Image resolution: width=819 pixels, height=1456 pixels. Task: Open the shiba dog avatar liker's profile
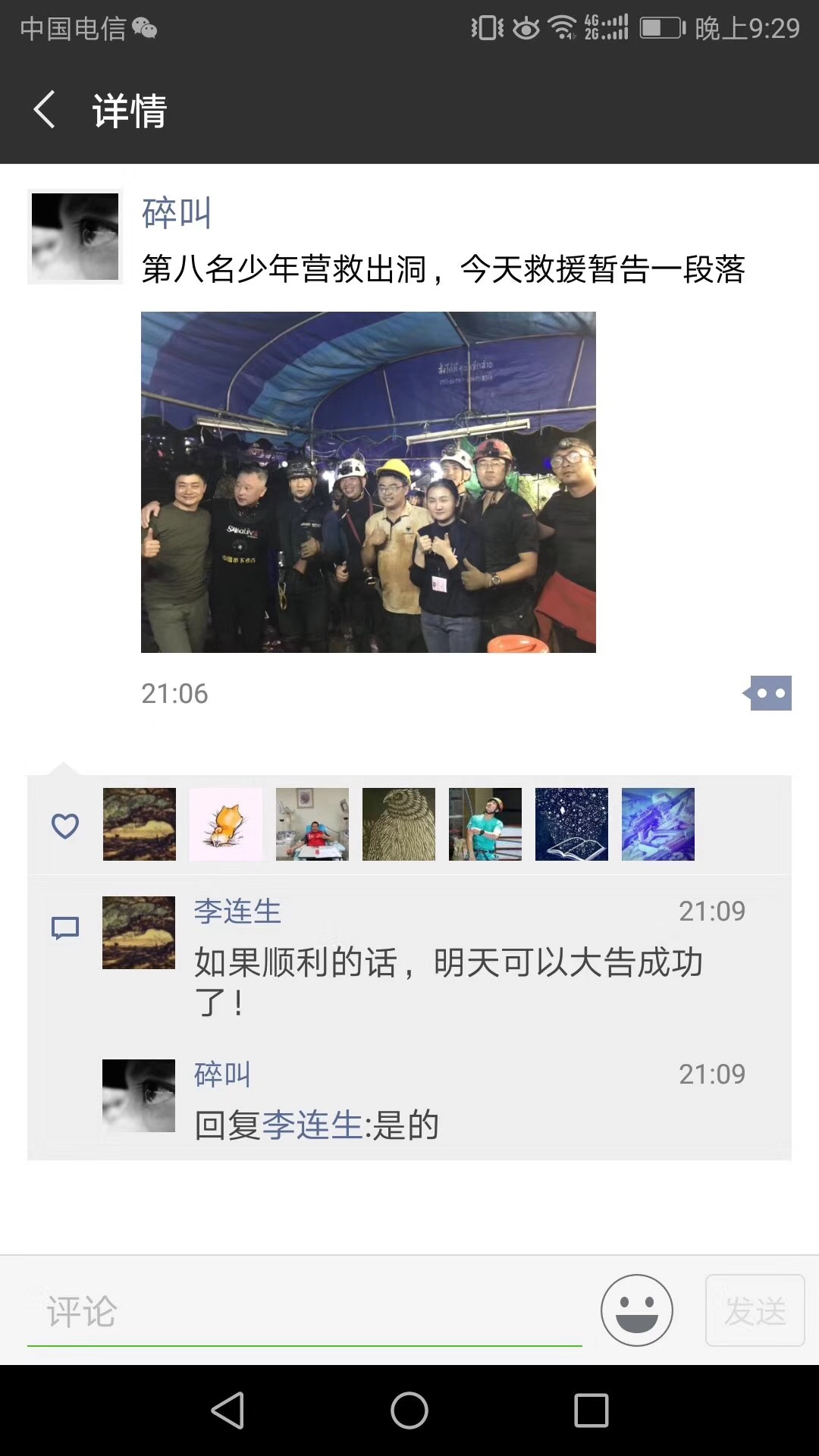[226, 824]
